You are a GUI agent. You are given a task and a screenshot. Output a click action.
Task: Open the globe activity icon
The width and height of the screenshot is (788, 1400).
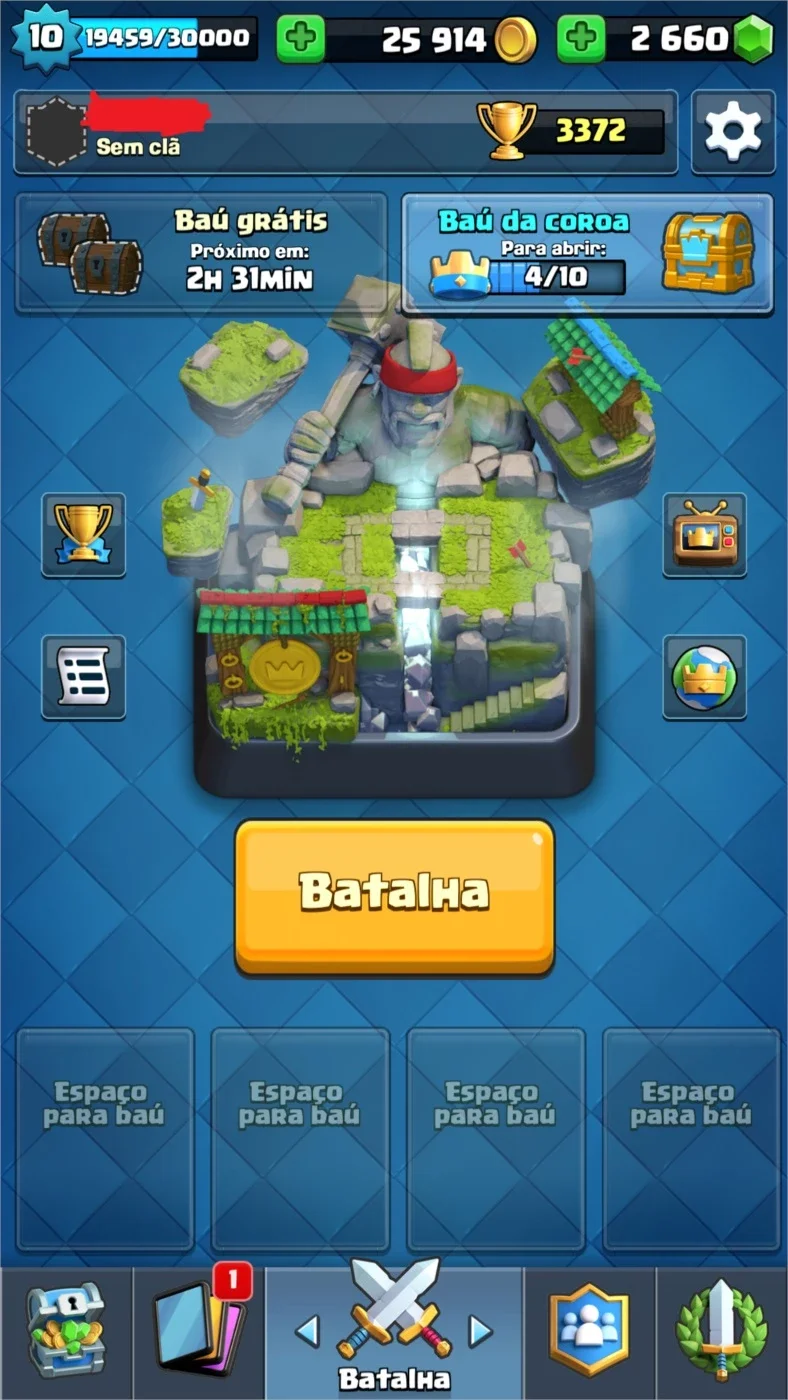704,676
